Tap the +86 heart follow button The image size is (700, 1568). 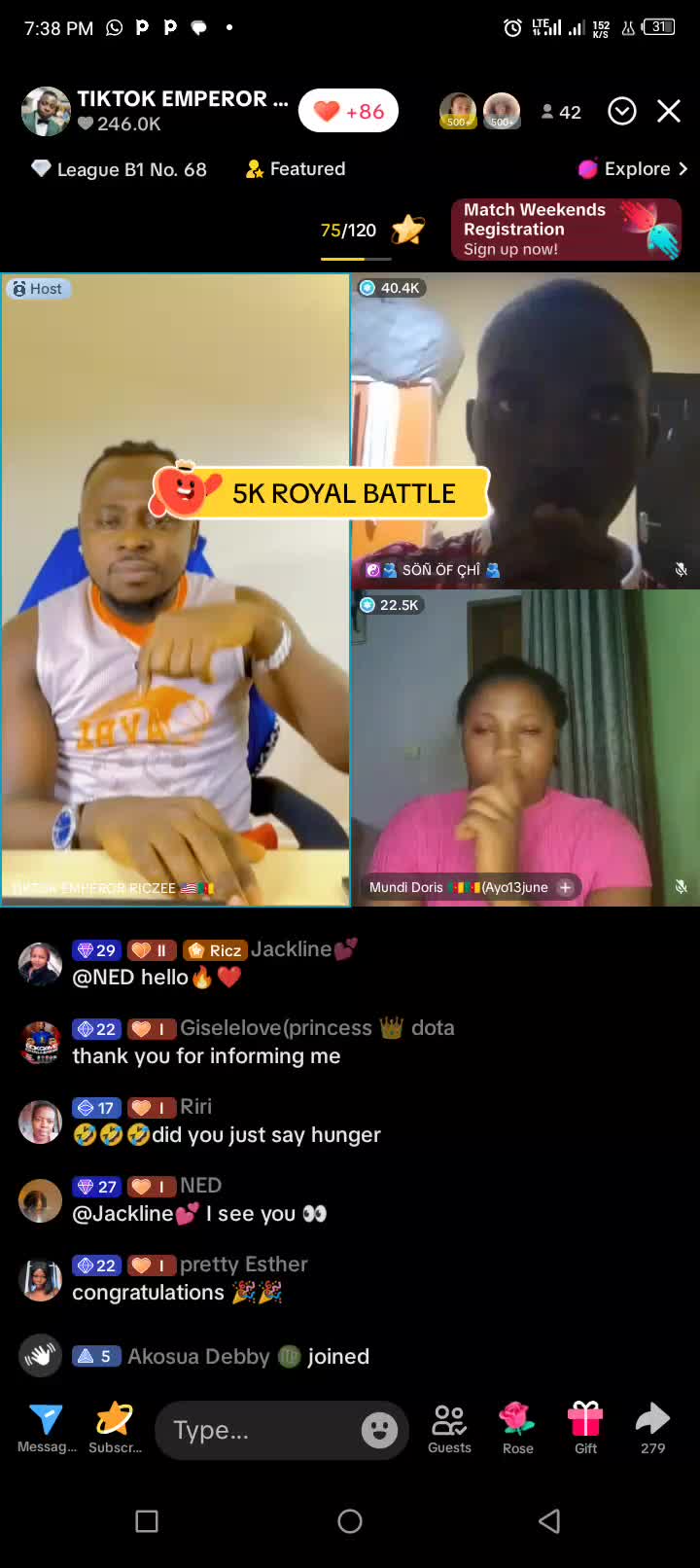[349, 111]
